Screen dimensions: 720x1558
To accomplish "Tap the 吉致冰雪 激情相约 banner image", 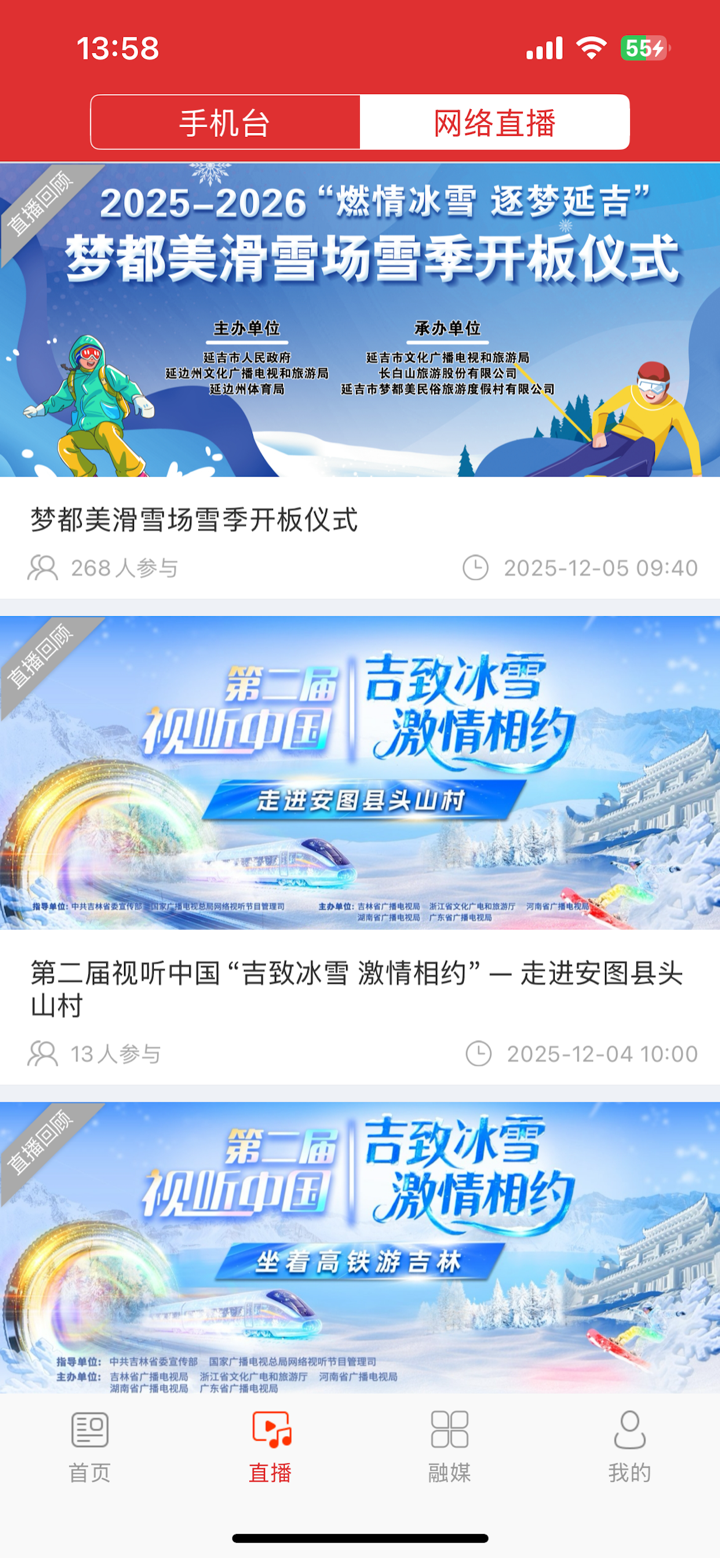I will pyautogui.click(x=360, y=770).
